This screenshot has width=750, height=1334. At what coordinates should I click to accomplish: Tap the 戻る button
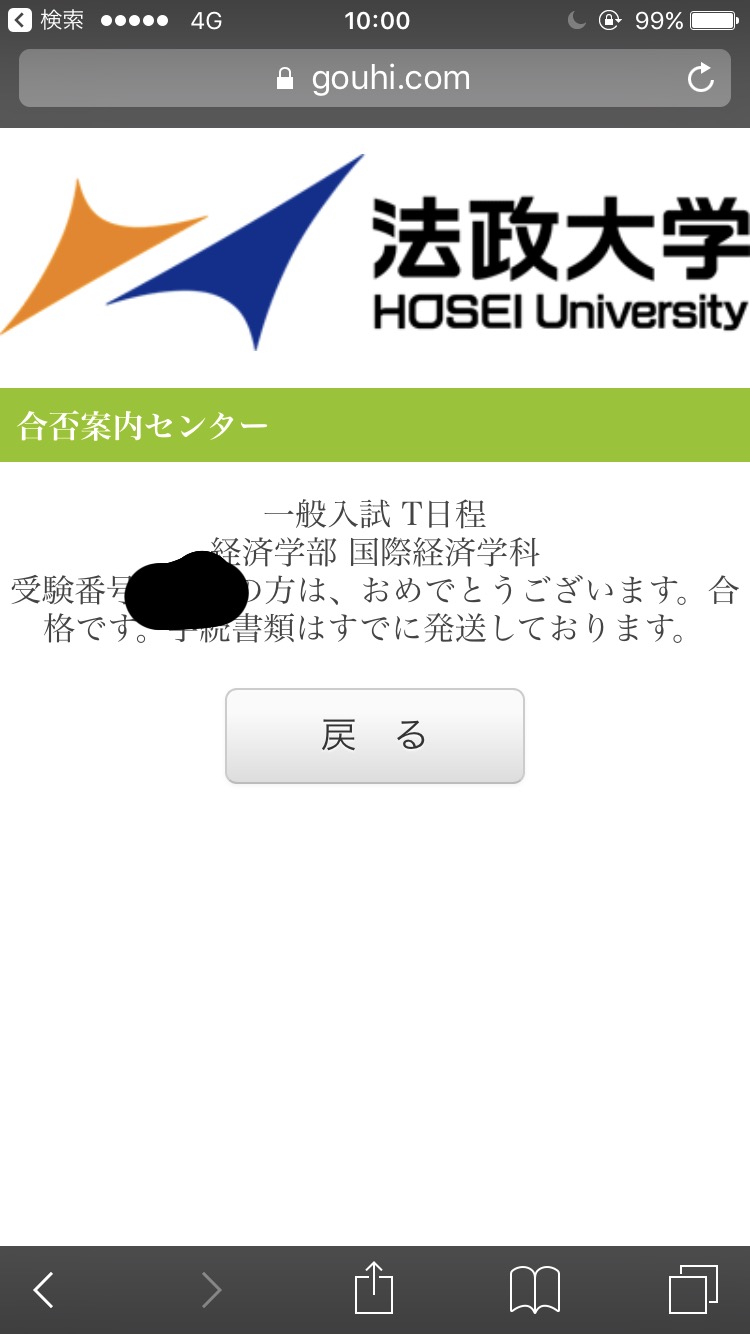pos(374,736)
